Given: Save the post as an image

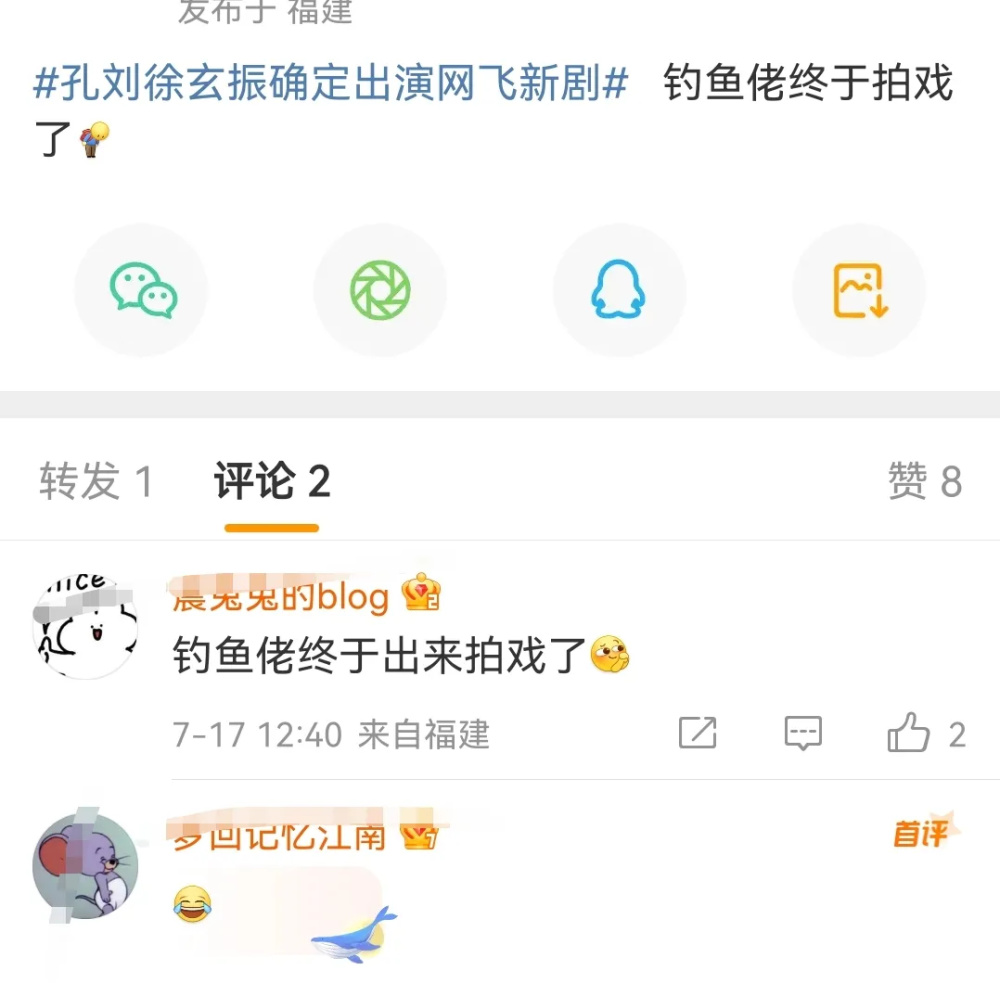Looking at the screenshot, I should tap(859, 291).
